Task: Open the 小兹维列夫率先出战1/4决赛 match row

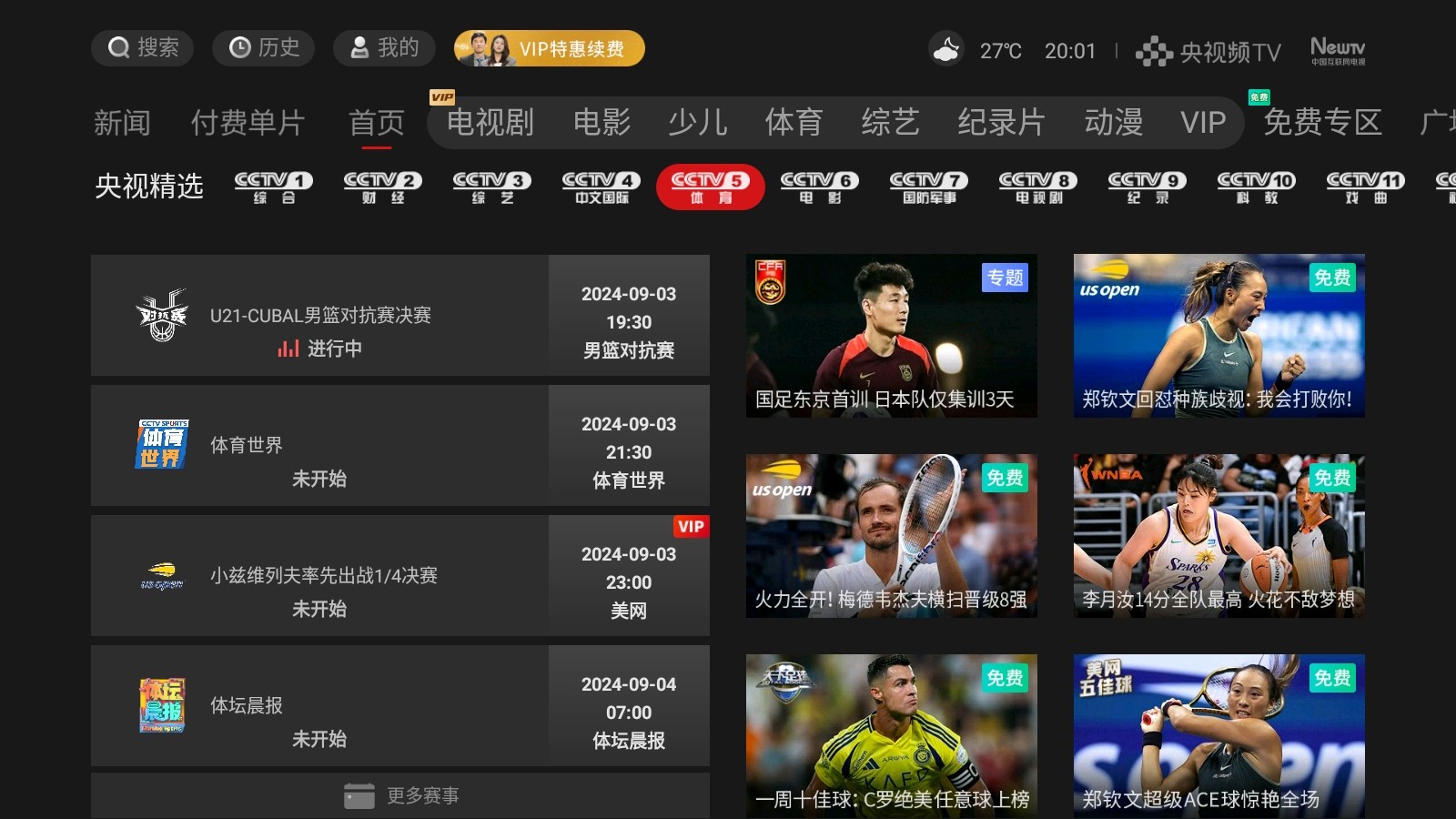Action: [x=400, y=576]
